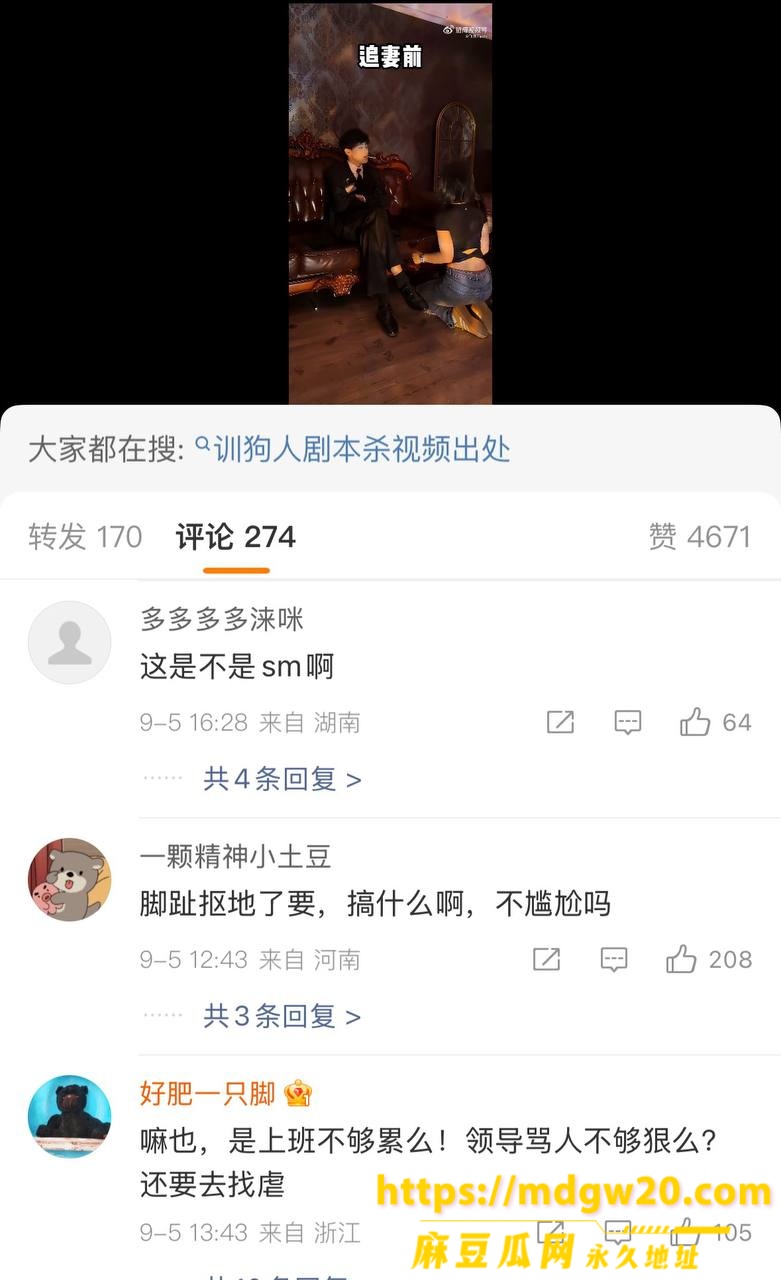Share 多多多多涞咪's comment
781x1280 pixels.
560,722
